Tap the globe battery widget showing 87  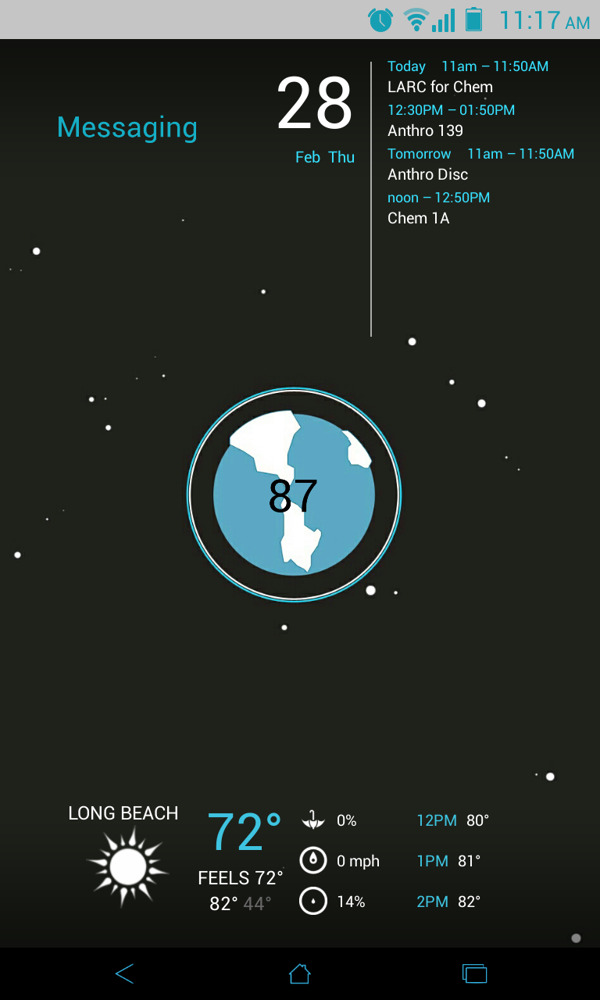point(294,495)
